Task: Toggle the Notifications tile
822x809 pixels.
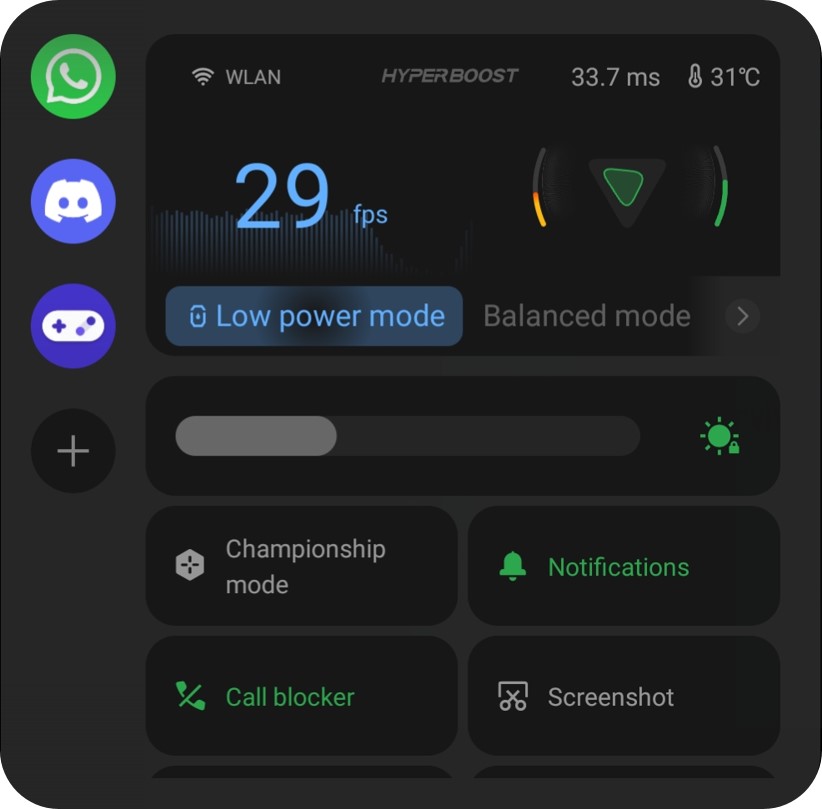Action: 623,567
